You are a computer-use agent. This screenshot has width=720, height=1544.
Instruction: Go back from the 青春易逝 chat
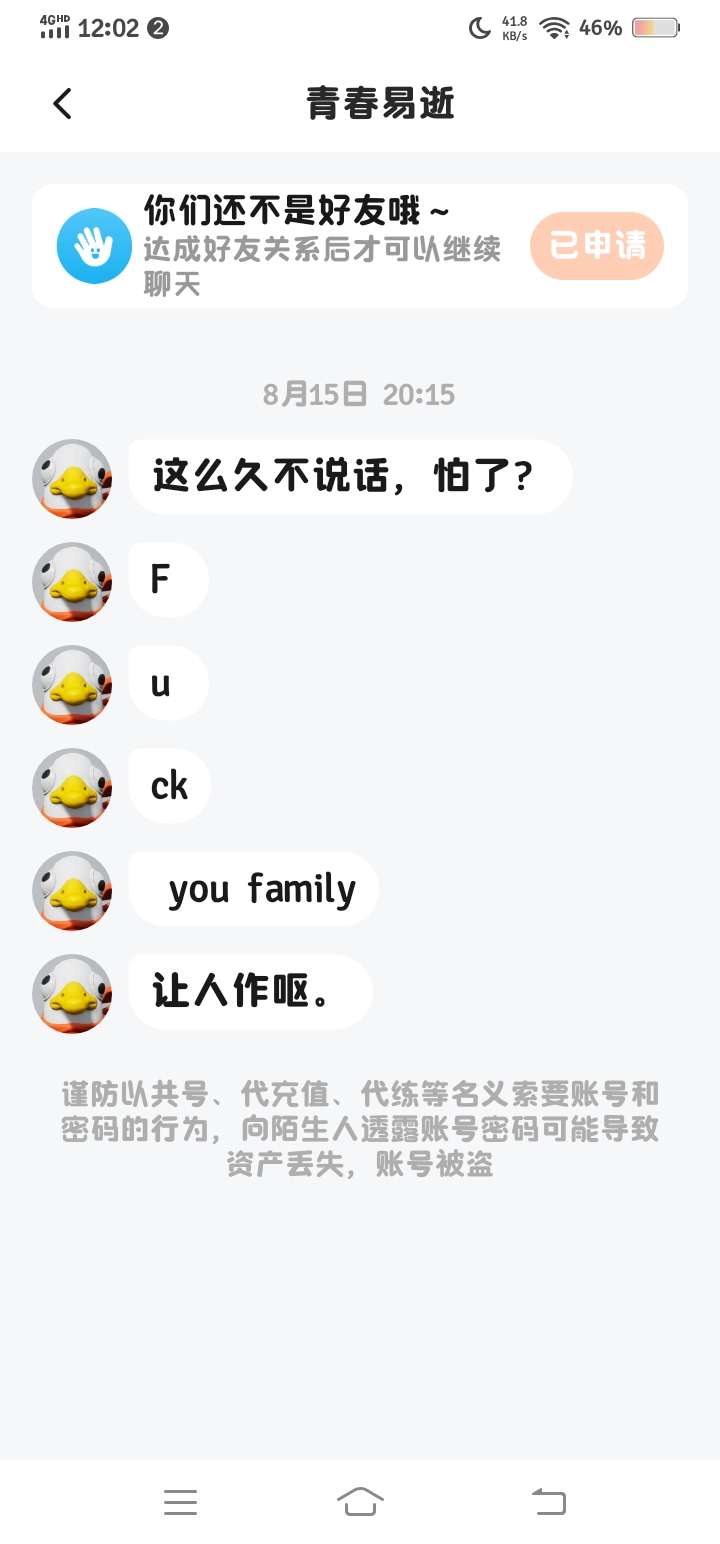coord(63,104)
